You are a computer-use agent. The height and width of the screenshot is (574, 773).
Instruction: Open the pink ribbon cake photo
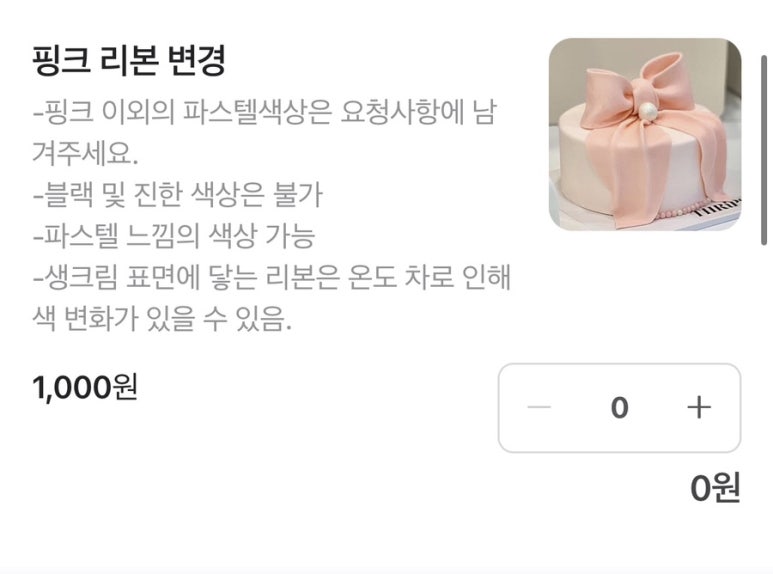pos(644,134)
